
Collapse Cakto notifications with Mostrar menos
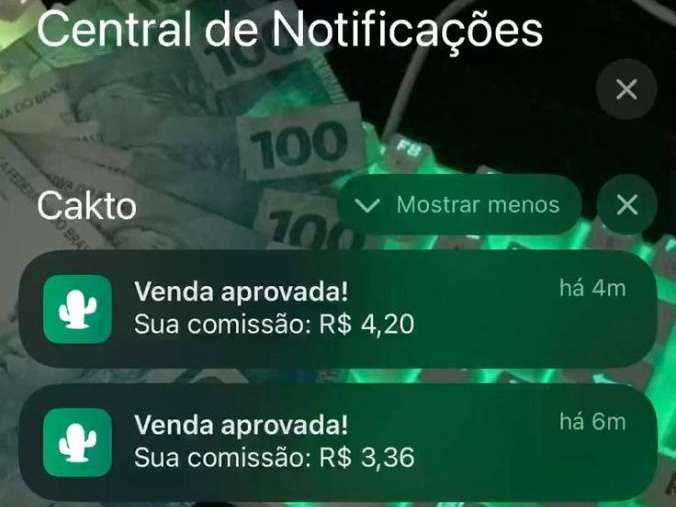point(460,205)
